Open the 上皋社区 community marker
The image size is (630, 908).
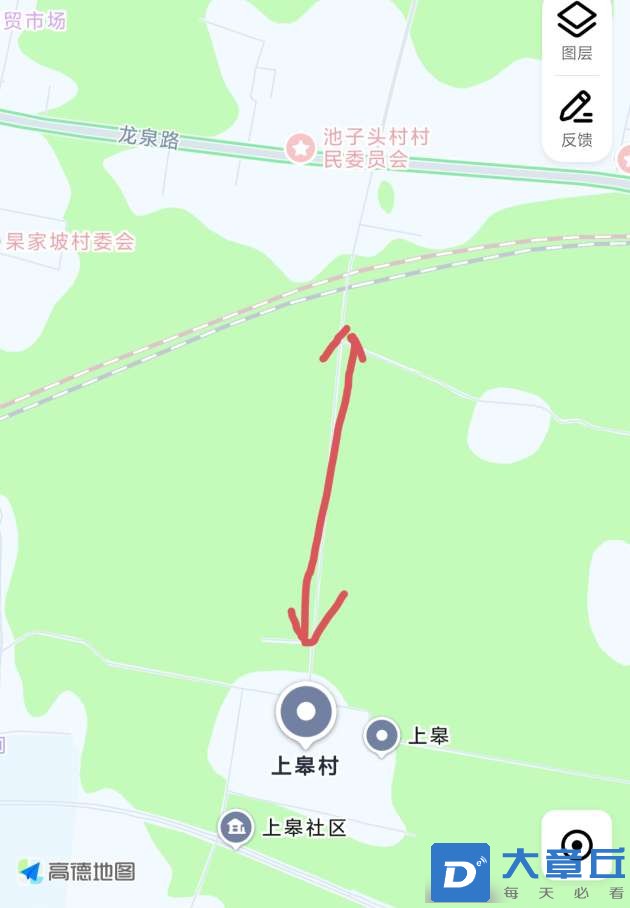(x=236, y=827)
